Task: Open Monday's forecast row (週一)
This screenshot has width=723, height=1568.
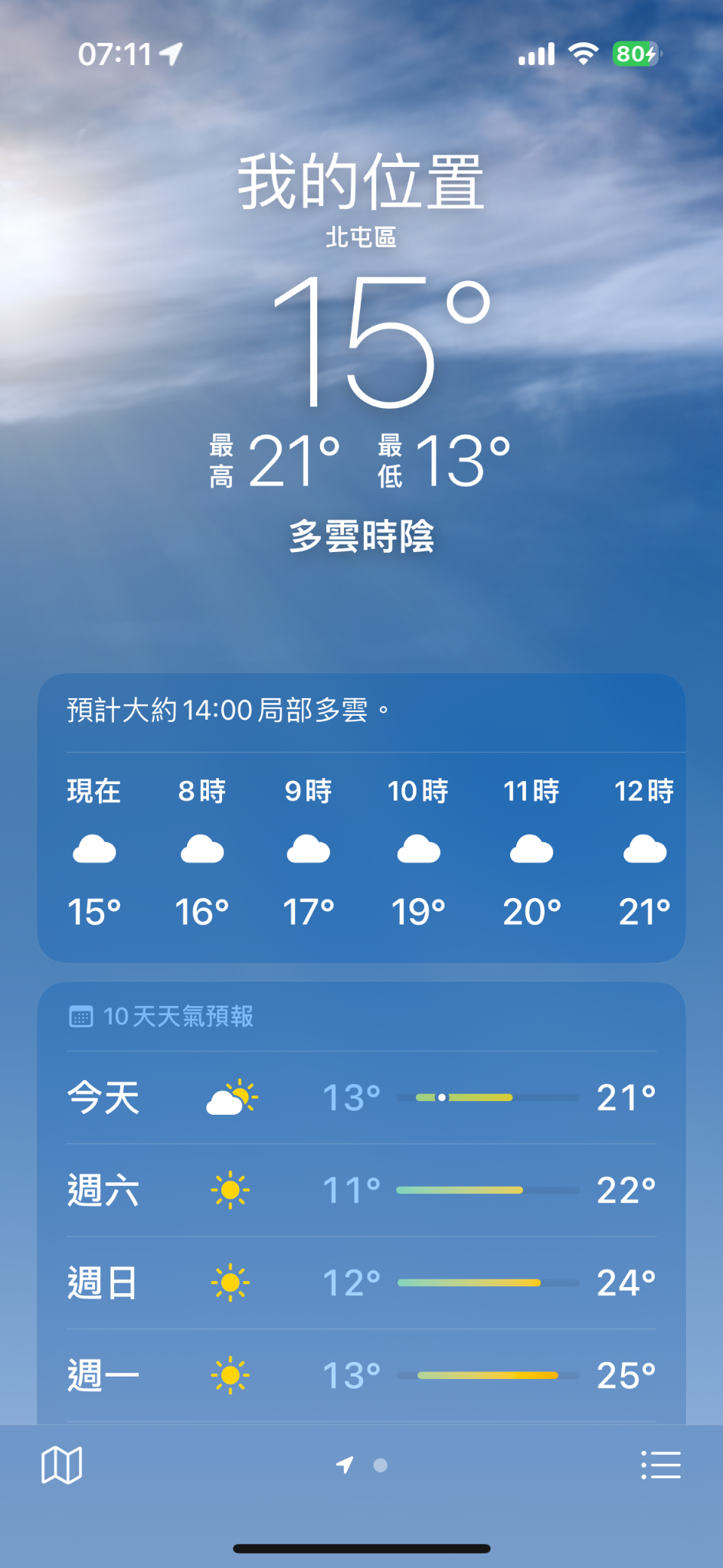Action: coord(361,1375)
